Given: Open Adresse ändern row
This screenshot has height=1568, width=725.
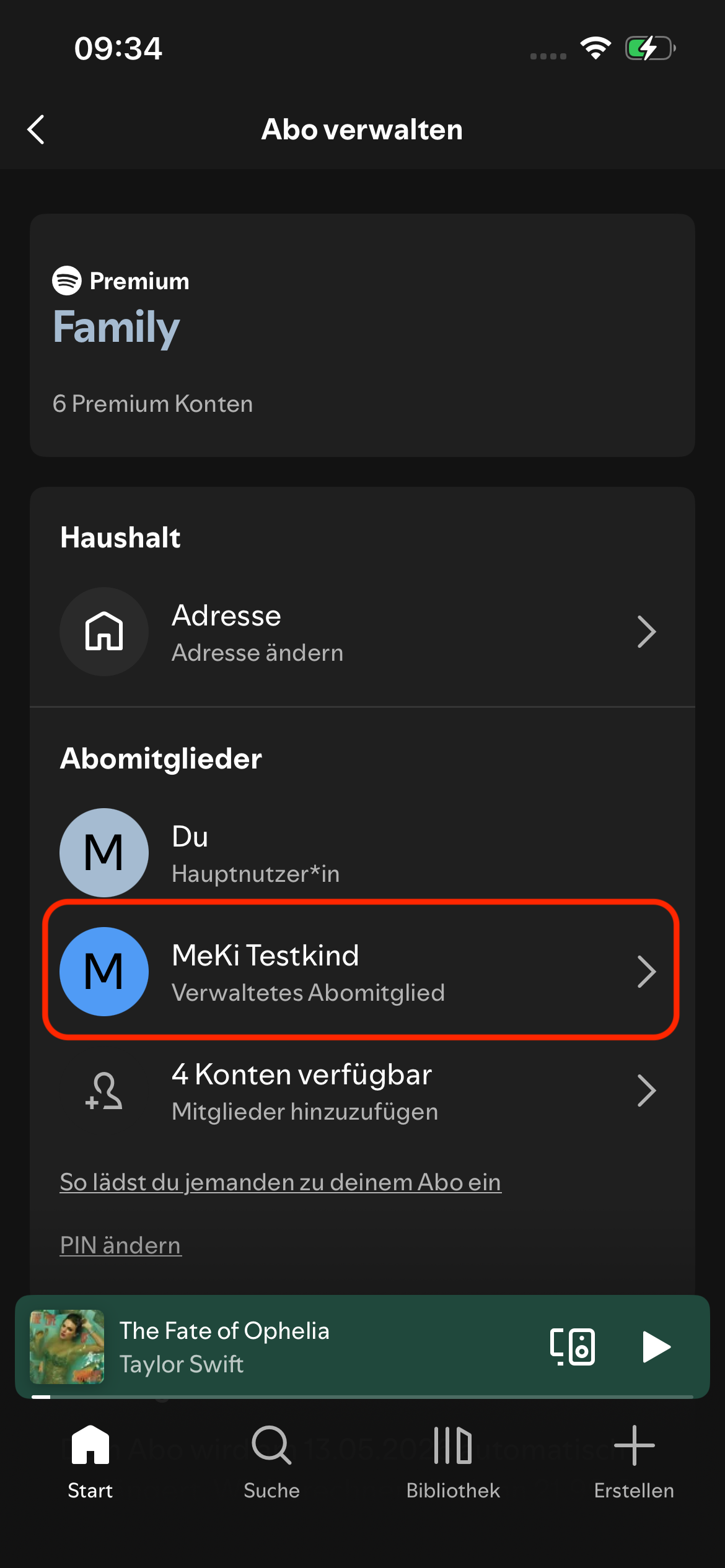Looking at the screenshot, I should [x=362, y=632].
